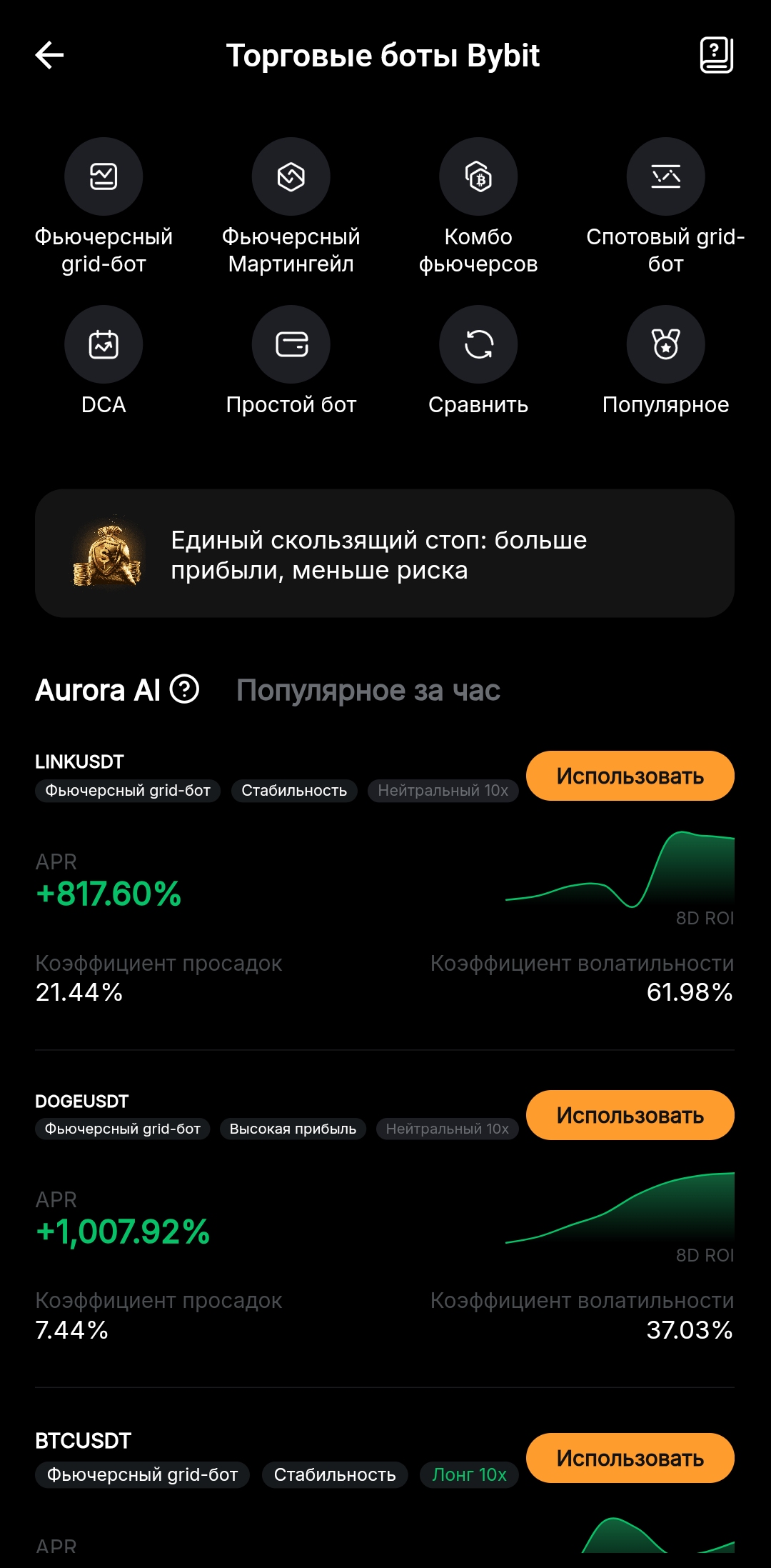The height and width of the screenshot is (1568, 771).
Task: Open Комбо фьючерсов
Action: click(x=478, y=176)
